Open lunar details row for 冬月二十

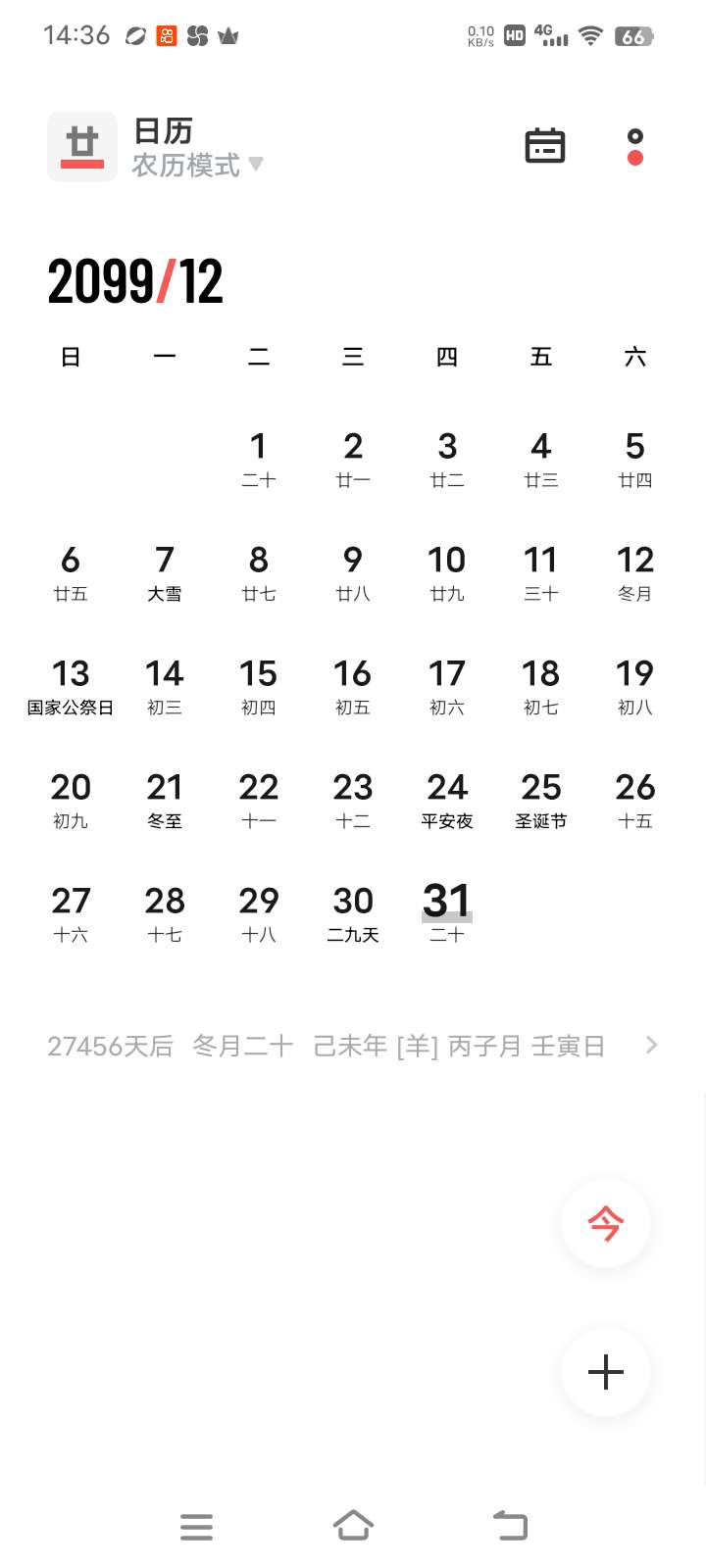click(x=353, y=1046)
